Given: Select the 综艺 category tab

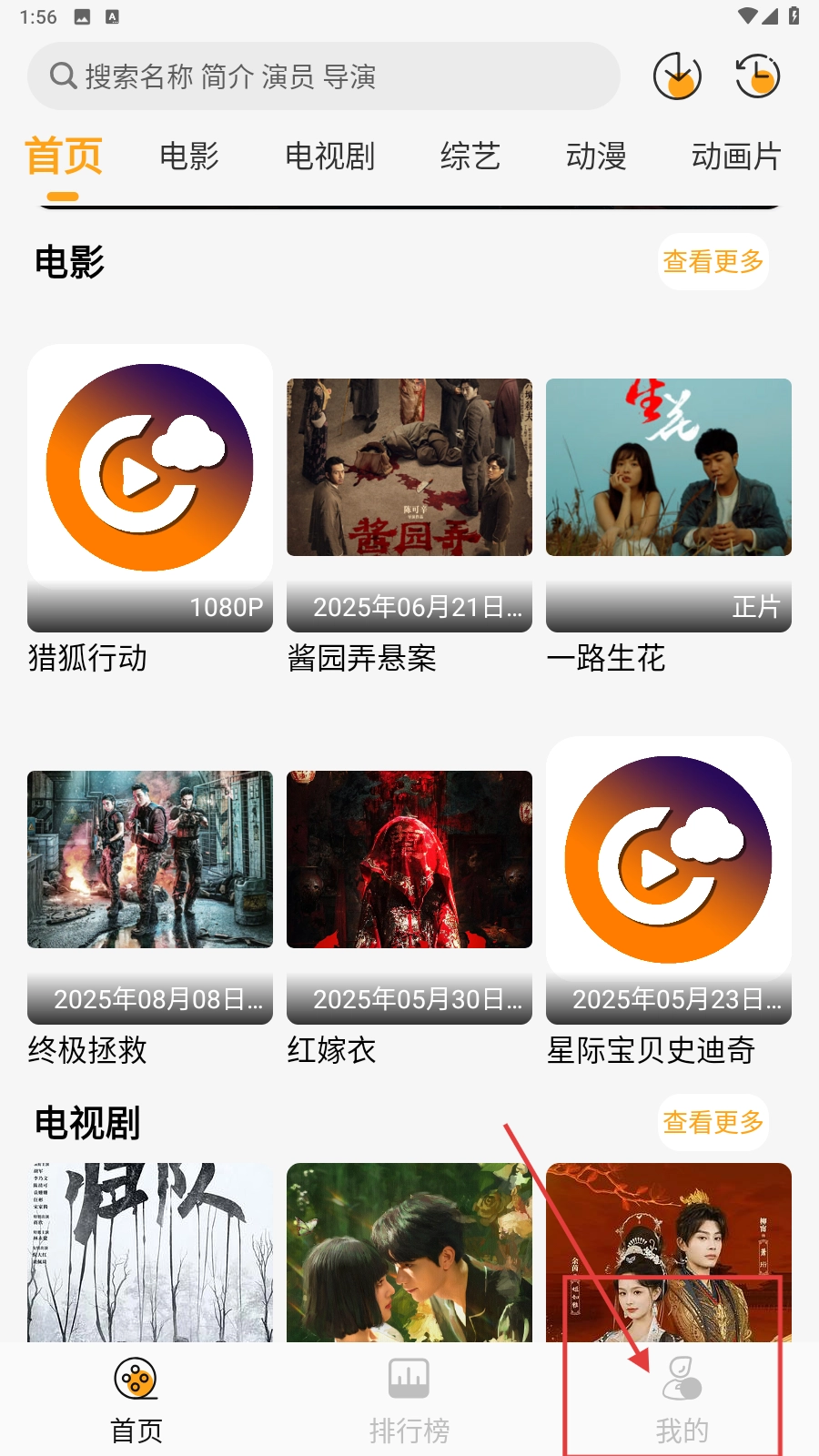Looking at the screenshot, I should coord(470,157).
